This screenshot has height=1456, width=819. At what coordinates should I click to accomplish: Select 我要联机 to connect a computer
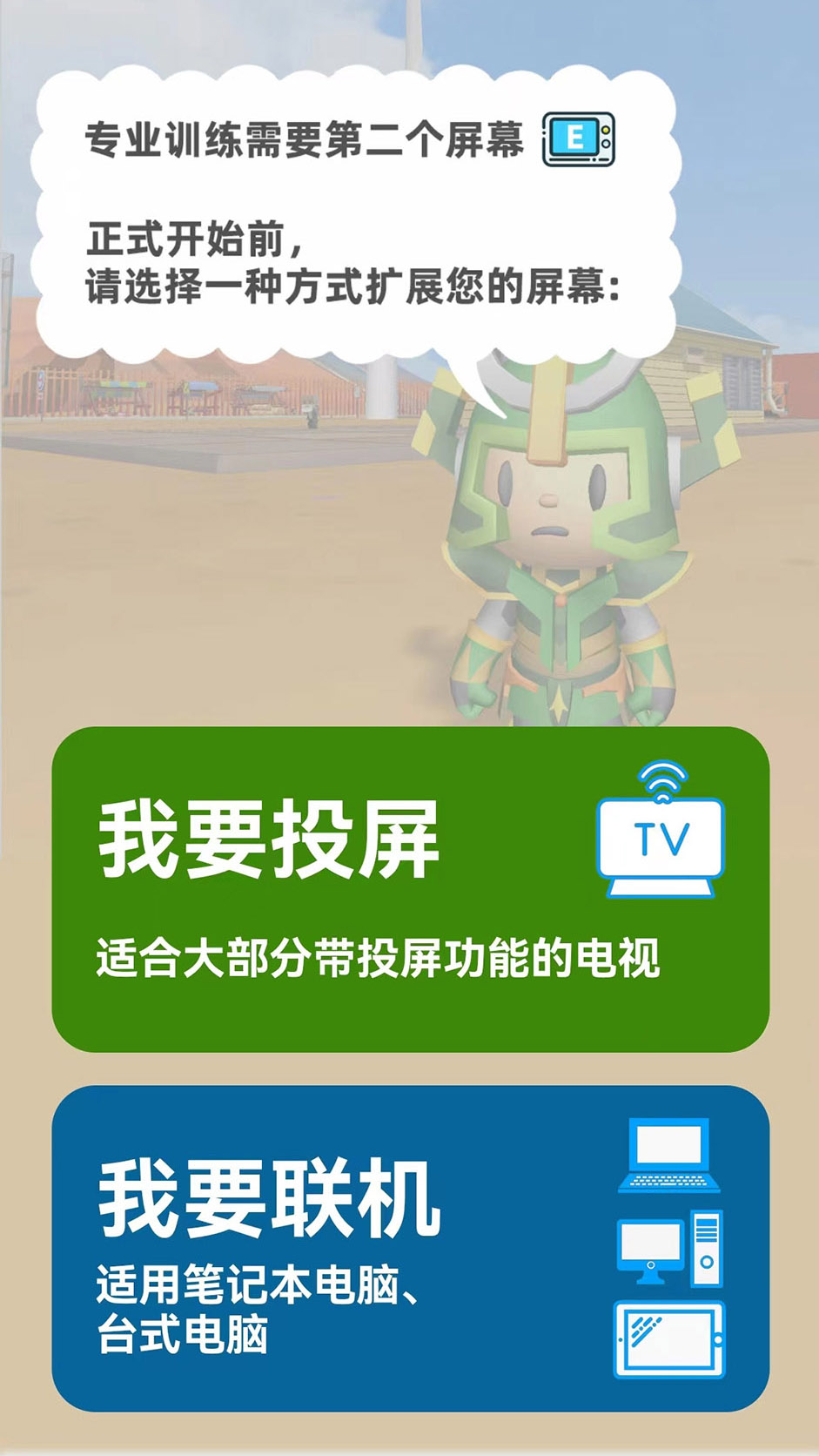410,1248
